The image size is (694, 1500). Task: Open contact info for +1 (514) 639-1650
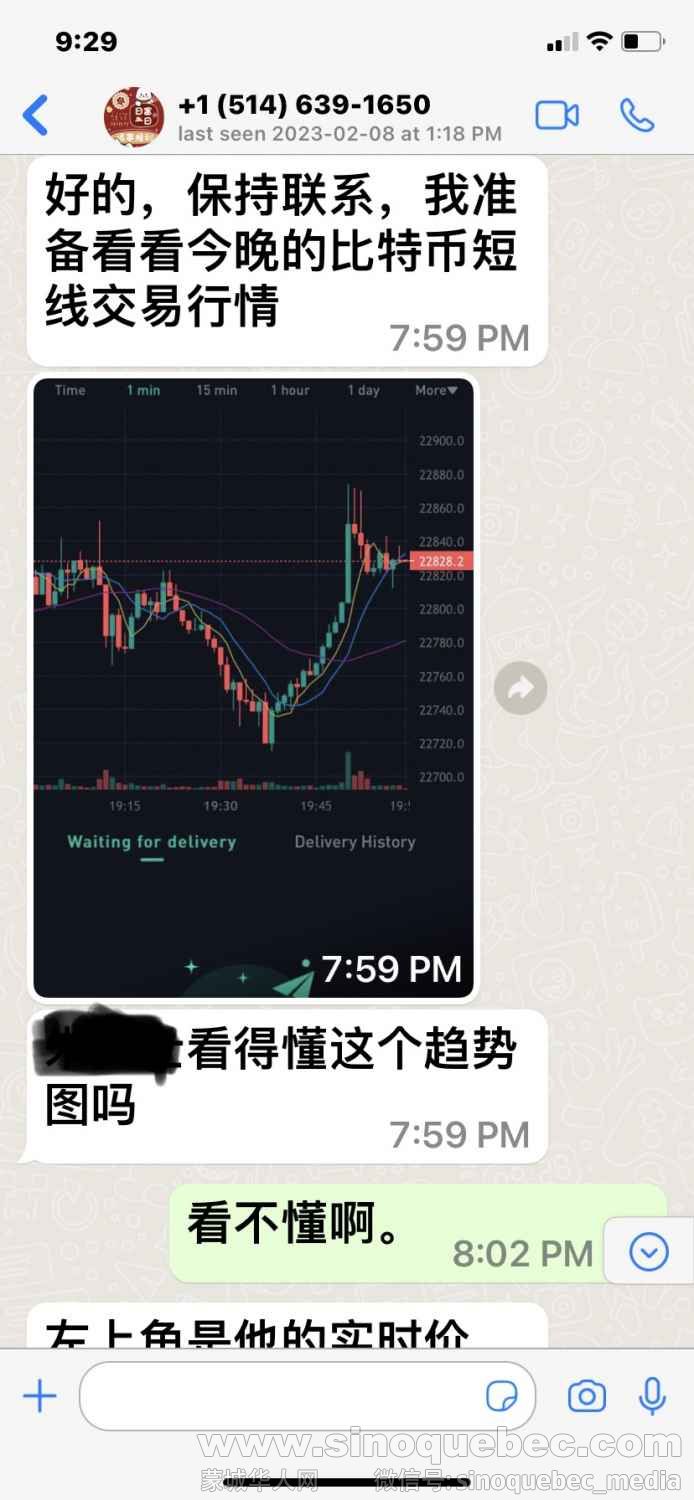pos(304,116)
